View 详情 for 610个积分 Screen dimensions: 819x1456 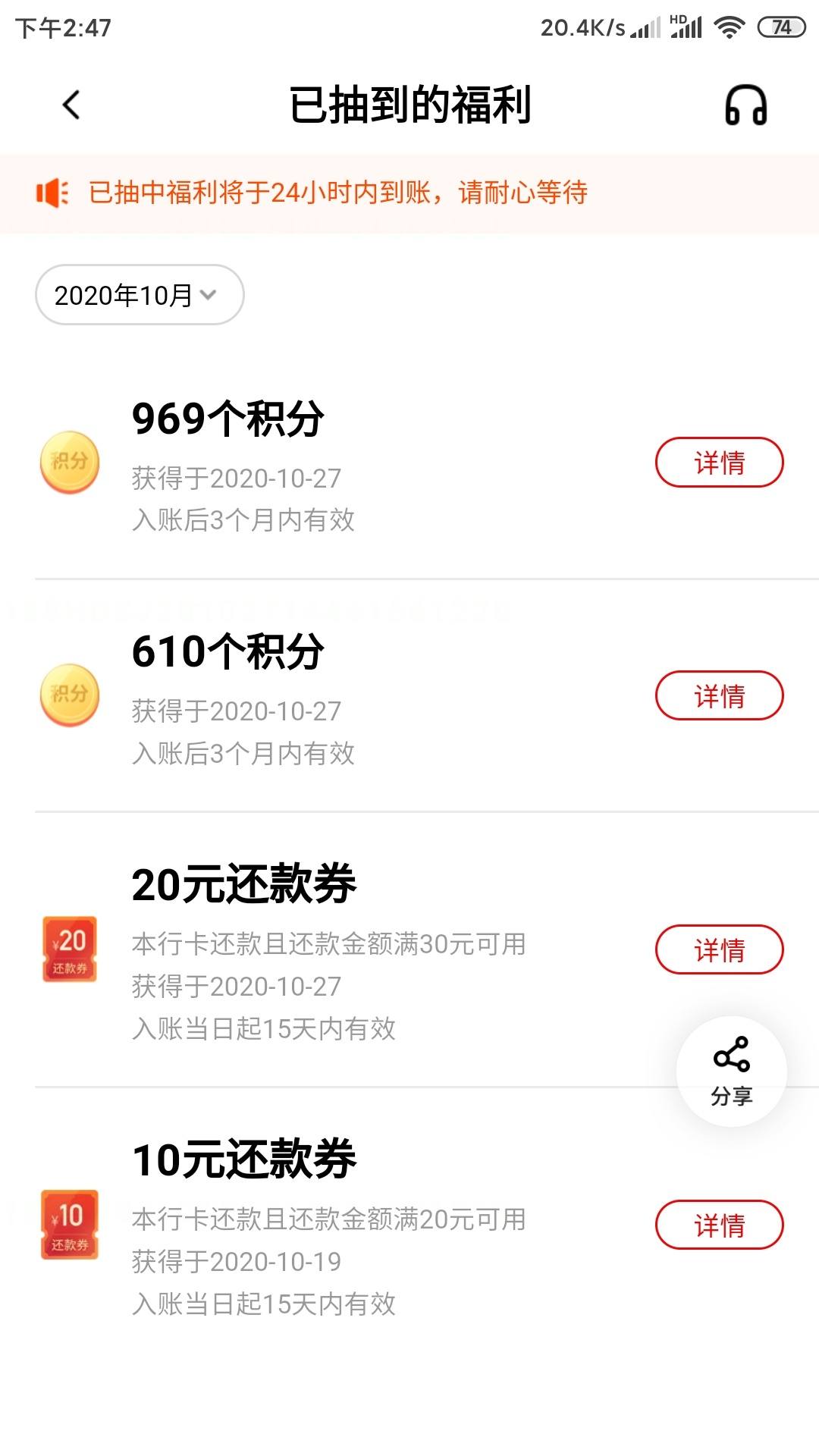click(719, 695)
